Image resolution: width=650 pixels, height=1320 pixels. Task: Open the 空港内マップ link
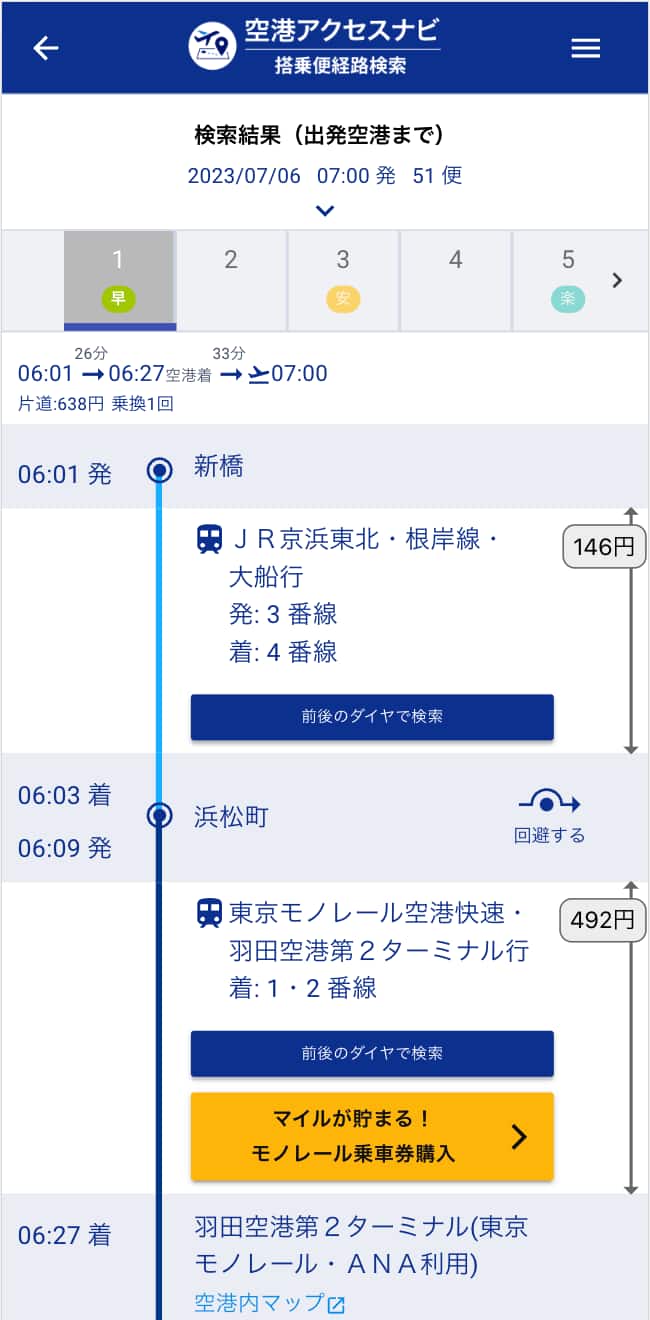click(269, 1303)
